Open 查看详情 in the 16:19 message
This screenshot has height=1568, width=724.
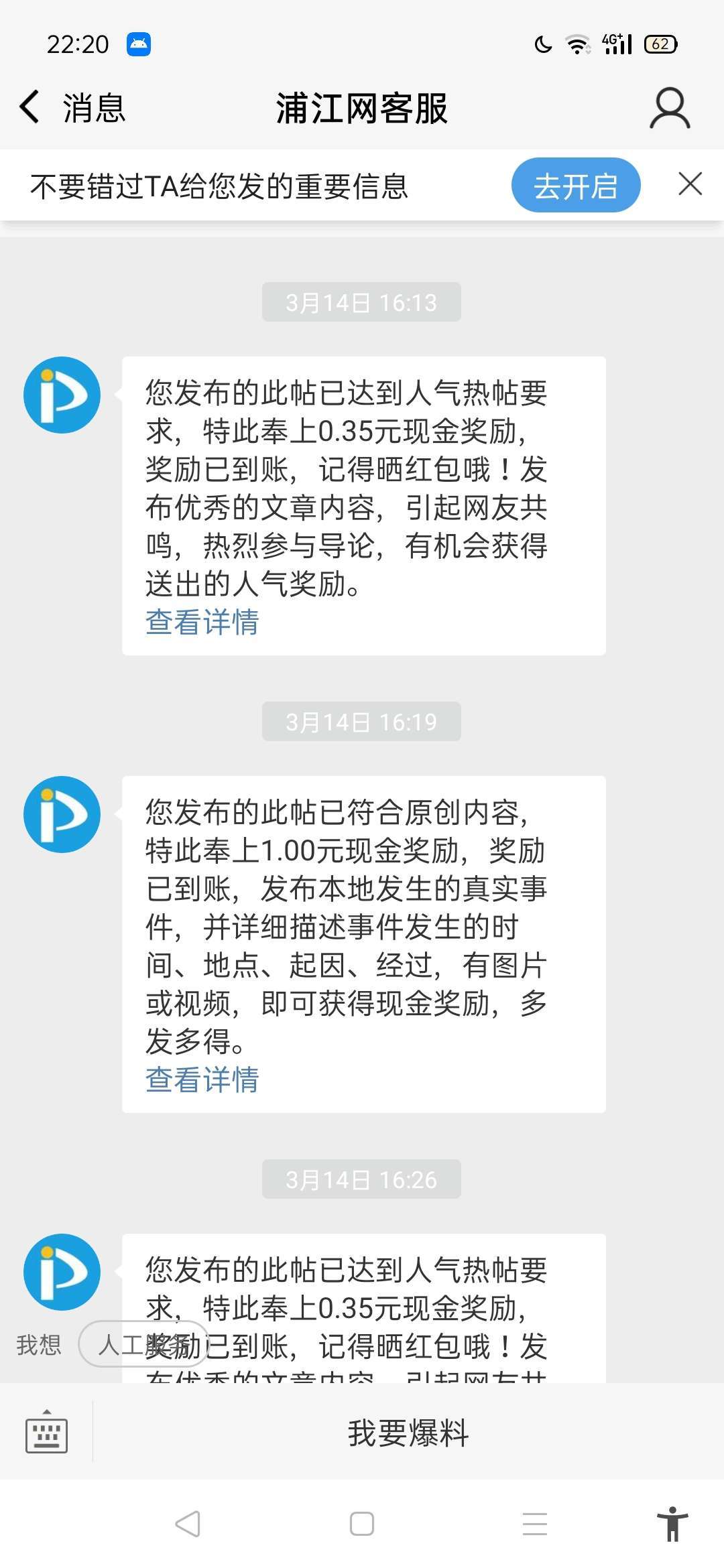tap(202, 1080)
